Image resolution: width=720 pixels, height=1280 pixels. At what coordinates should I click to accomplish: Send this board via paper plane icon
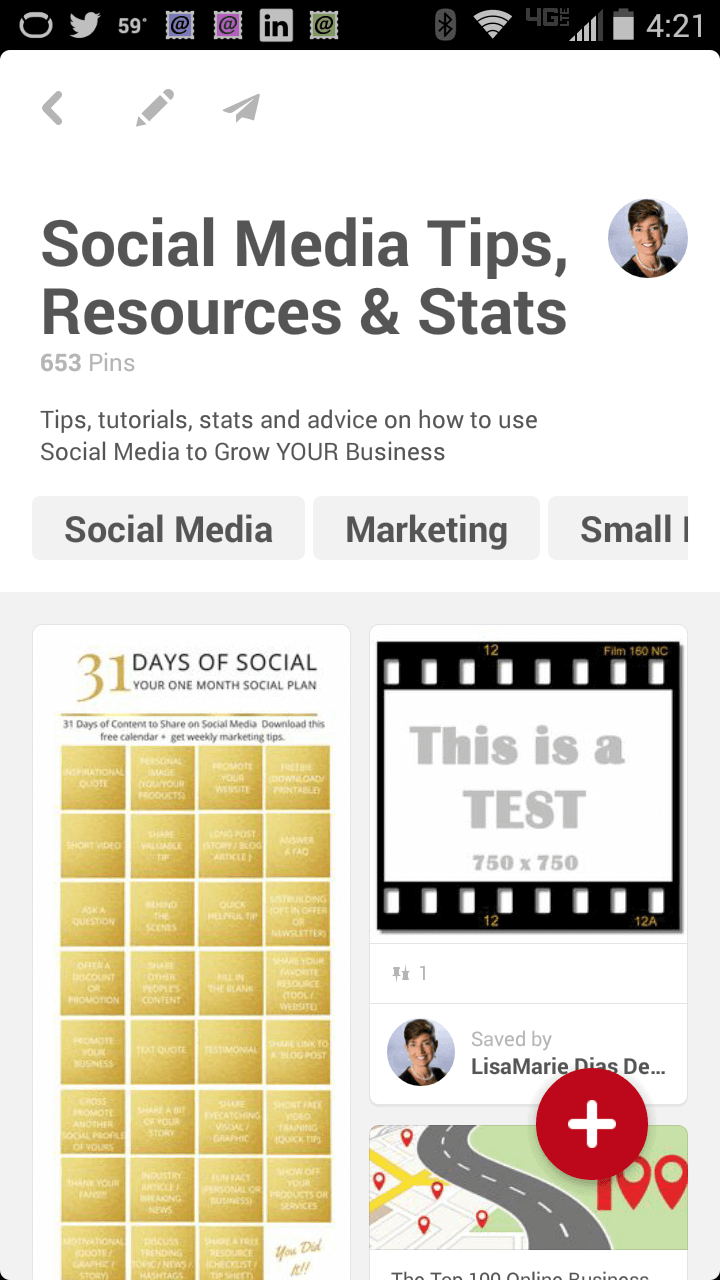(x=242, y=108)
